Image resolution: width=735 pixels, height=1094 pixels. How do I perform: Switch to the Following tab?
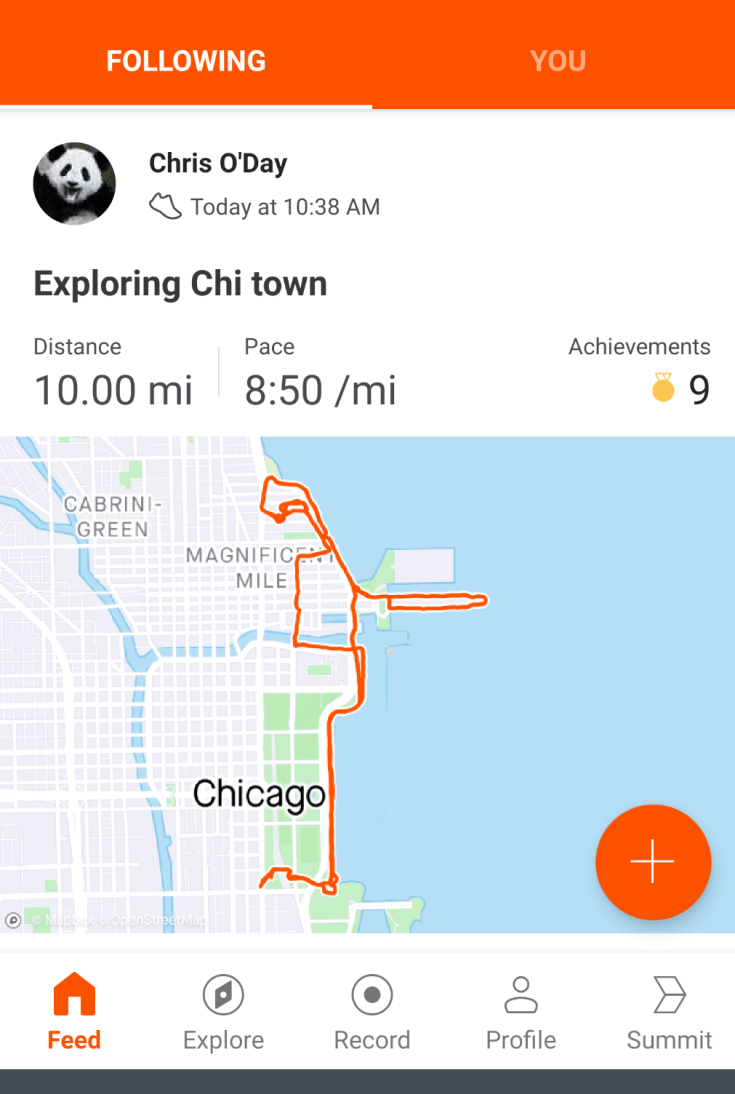[186, 61]
